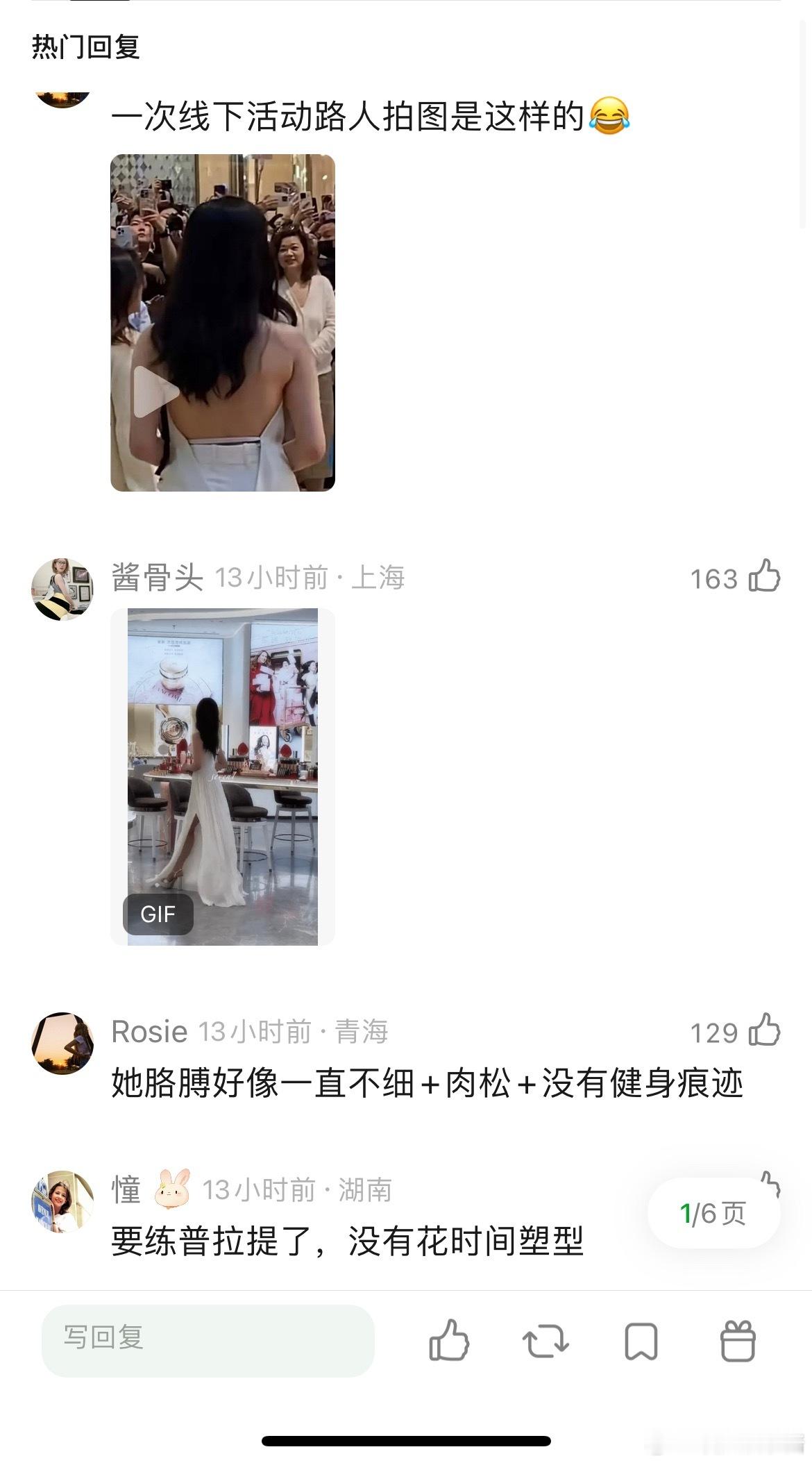Like this post from the bottom bar
The image size is (812, 1463).
pos(449,1340)
